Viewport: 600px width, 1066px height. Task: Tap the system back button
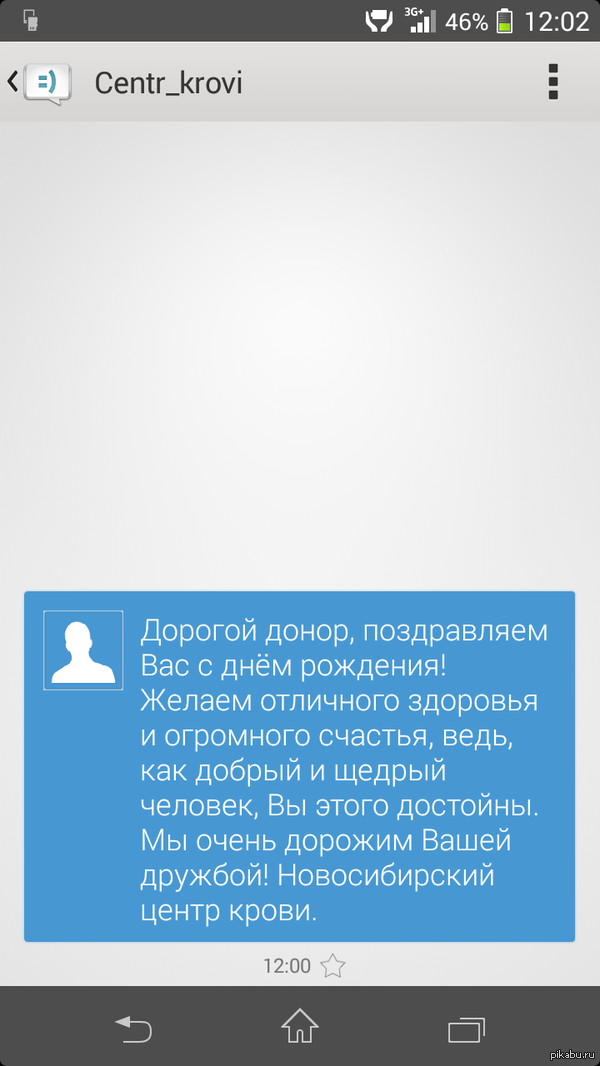pyautogui.click(x=133, y=1026)
